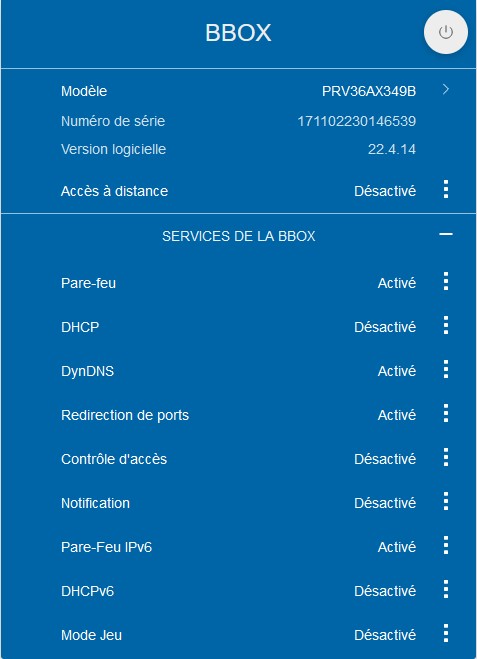
Task: Open options for Redirection de ports
Action: click(x=445, y=414)
